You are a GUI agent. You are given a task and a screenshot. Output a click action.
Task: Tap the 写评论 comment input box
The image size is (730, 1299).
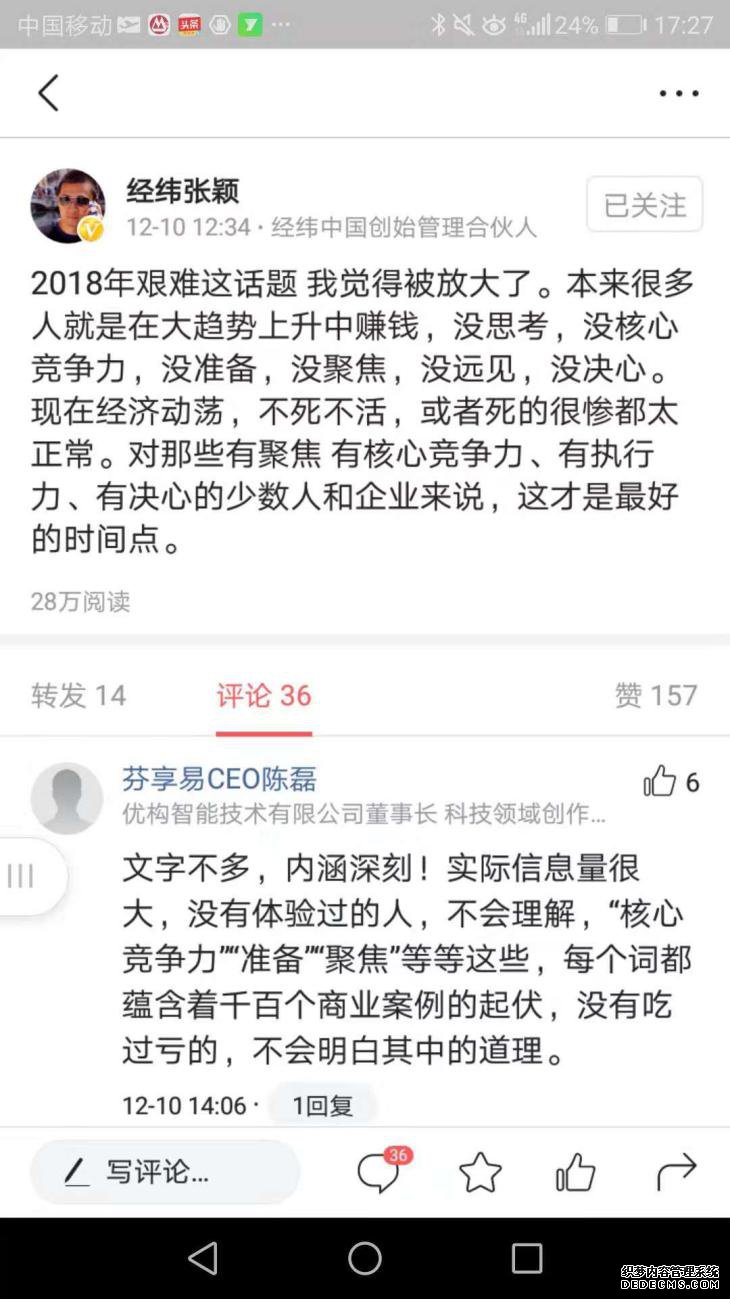click(x=165, y=1172)
